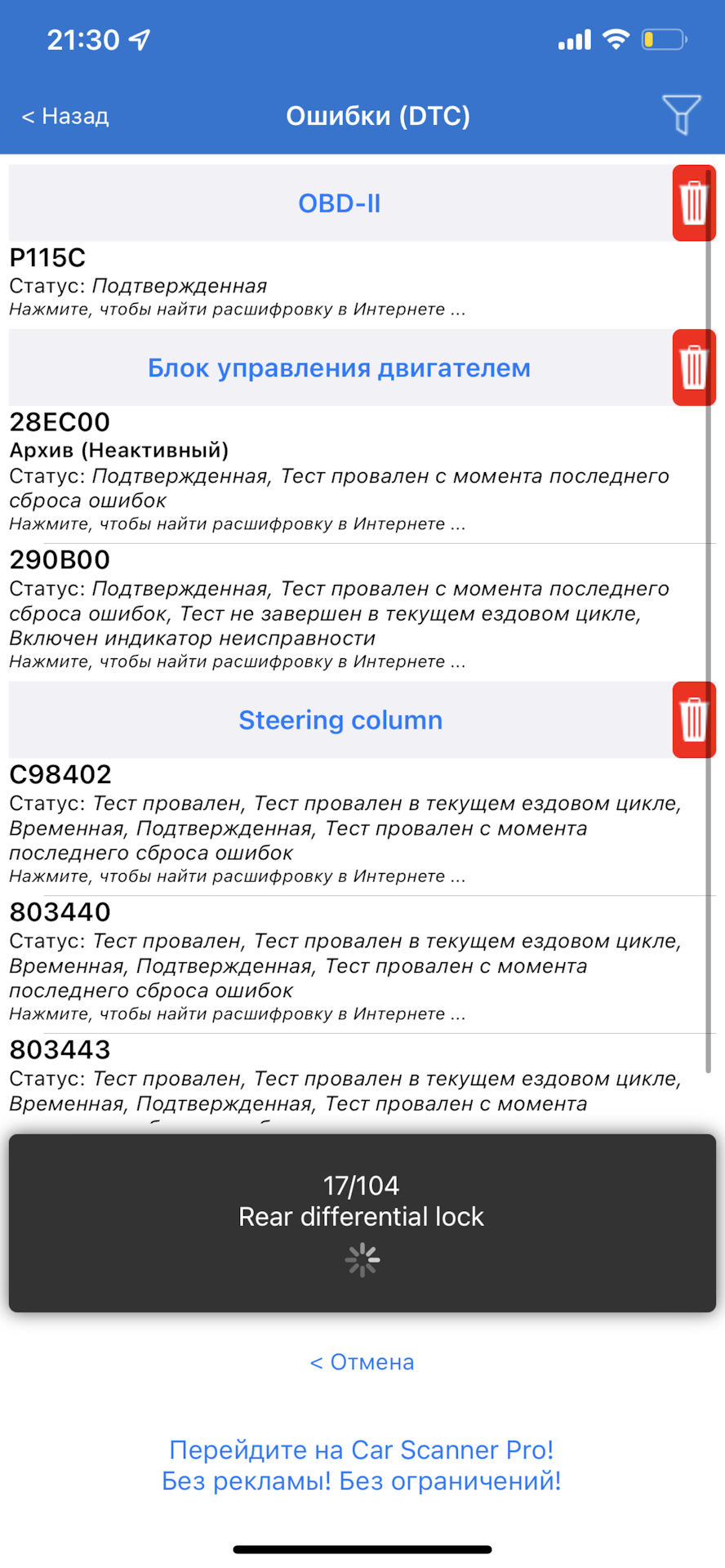Open the Car Scanner Pro upgrade link
Screen dimensions: 725x1568
click(x=362, y=1465)
